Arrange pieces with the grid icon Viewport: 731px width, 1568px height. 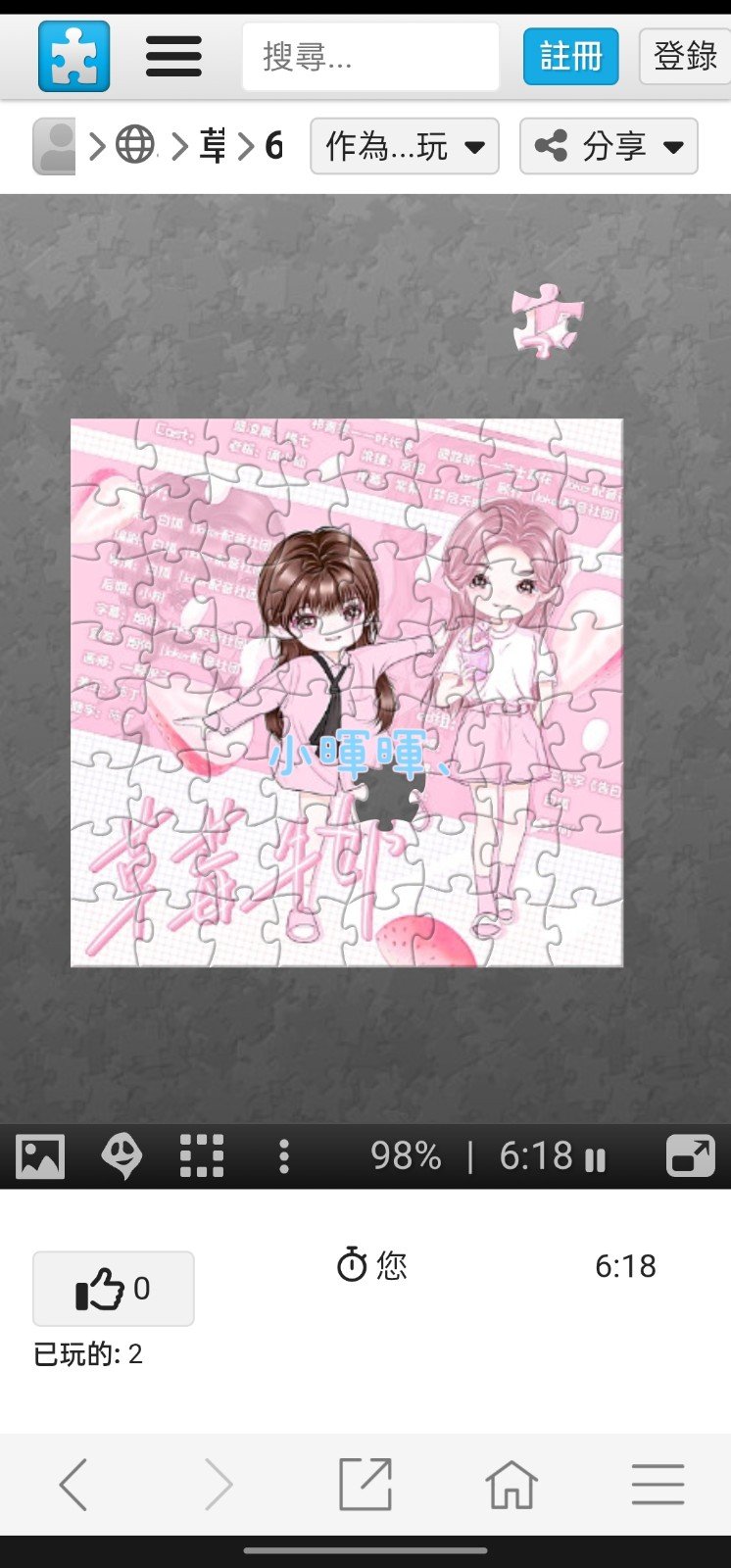(x=202, y=1156)
